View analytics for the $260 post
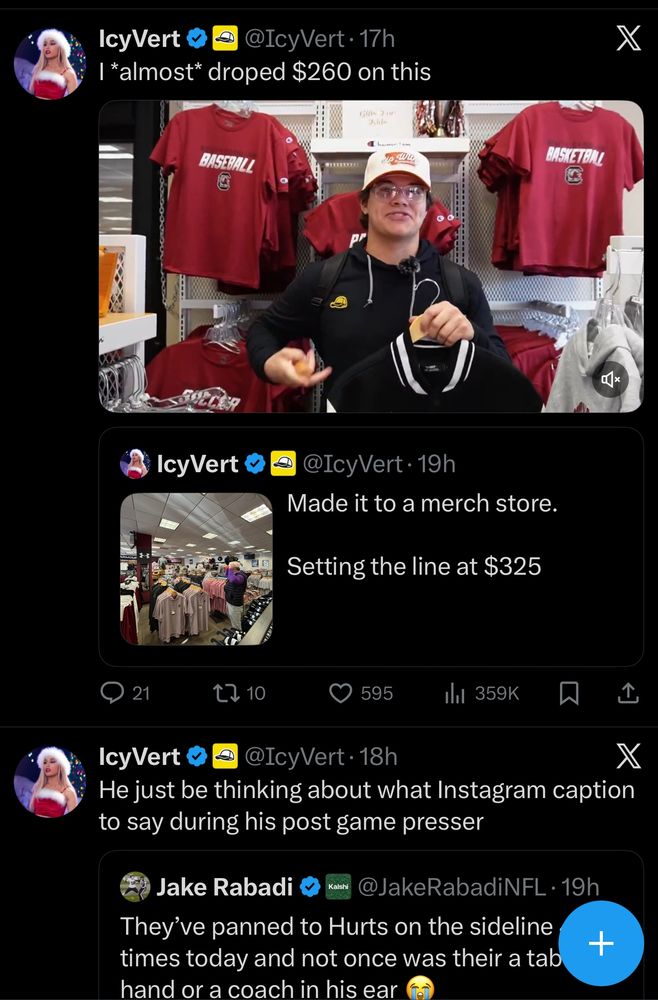The height and width of the screenshot is (1000, 658). 455,693
